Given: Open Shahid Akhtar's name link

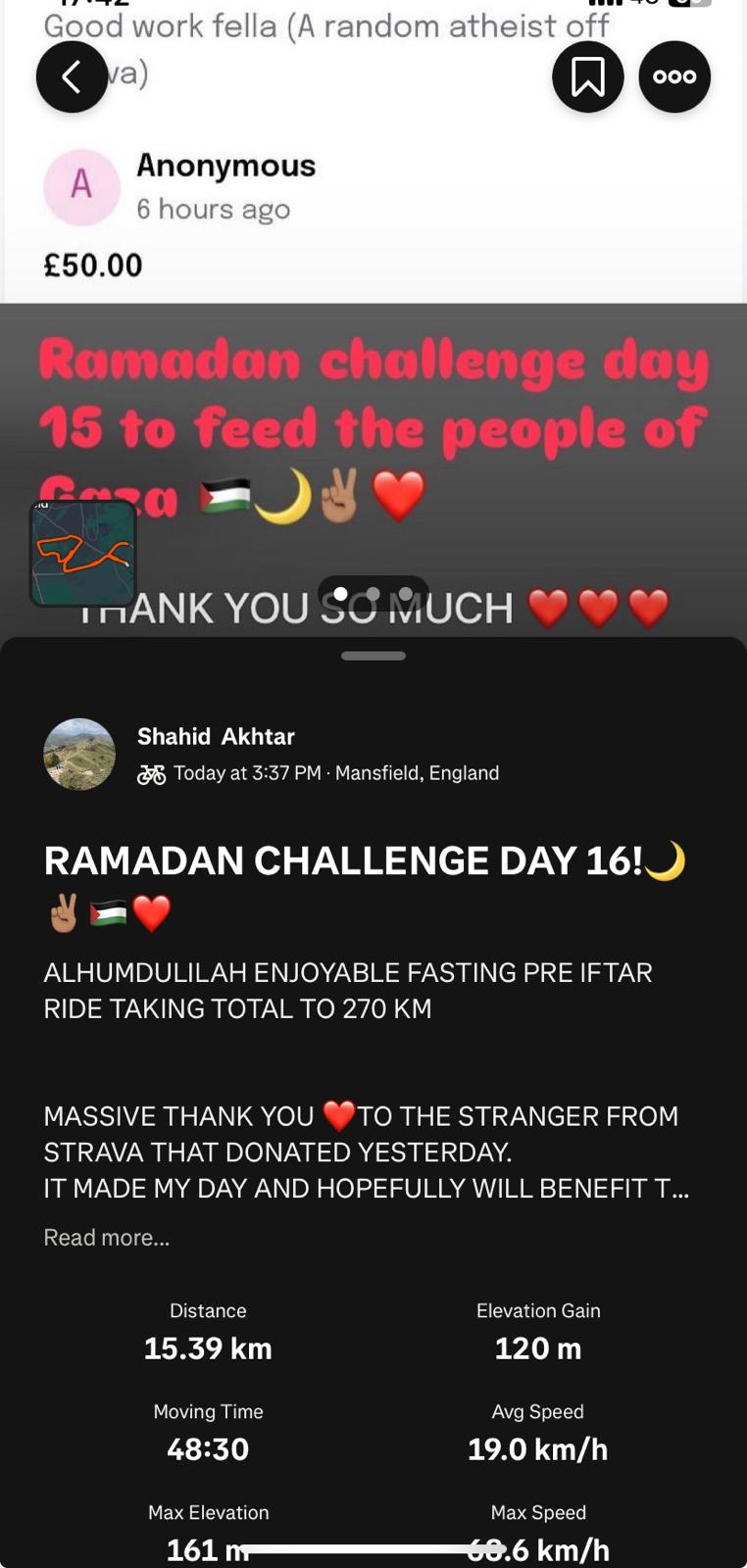Looking at the screenshot, I should (x=216, y=736).
